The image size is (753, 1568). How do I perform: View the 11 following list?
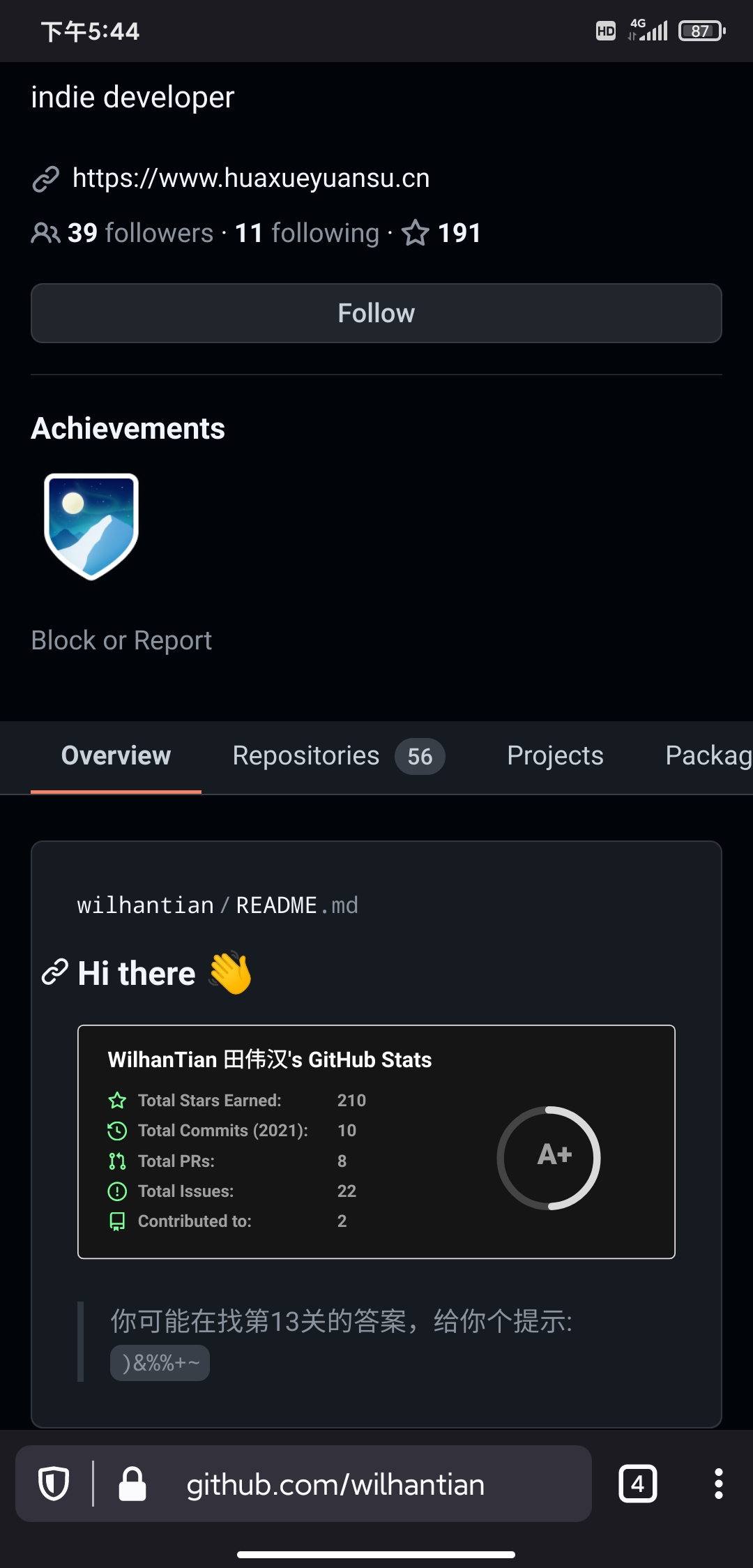307,233
